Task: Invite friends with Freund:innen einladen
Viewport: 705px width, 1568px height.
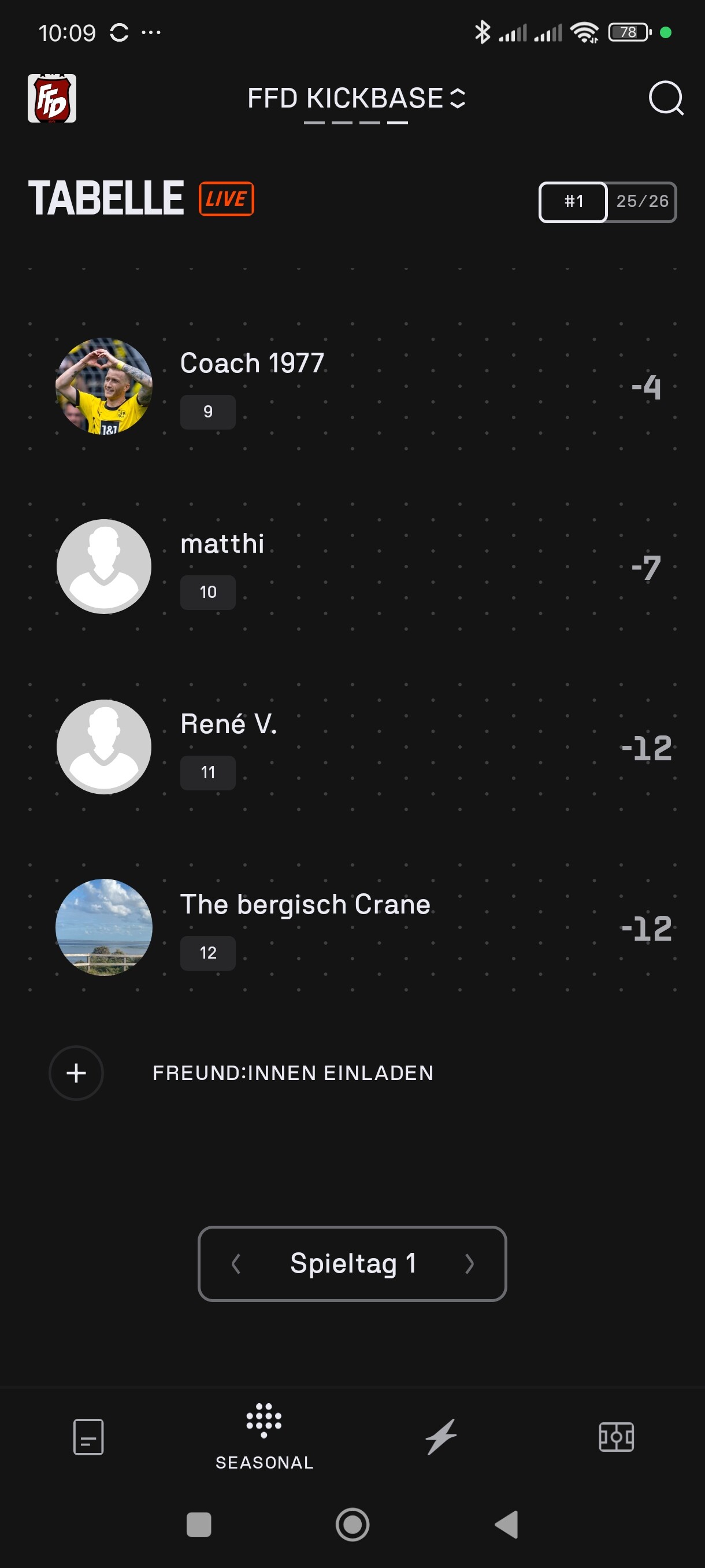Action: (292, 1073)
